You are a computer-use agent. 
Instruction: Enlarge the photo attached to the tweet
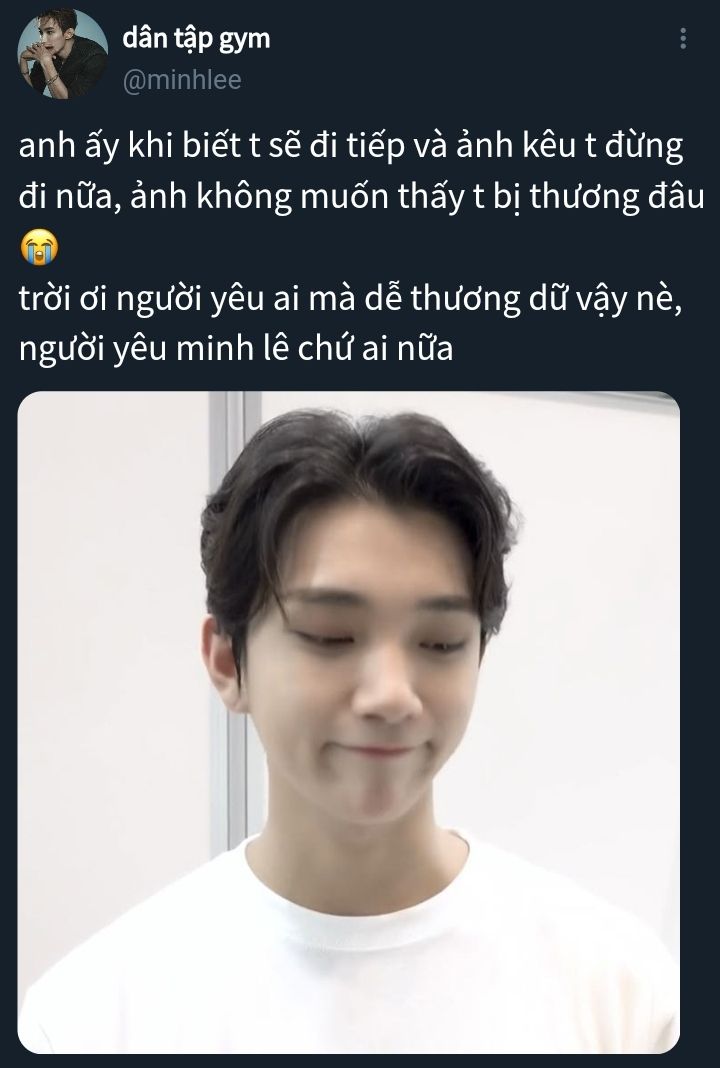click(x=349, y=720)
